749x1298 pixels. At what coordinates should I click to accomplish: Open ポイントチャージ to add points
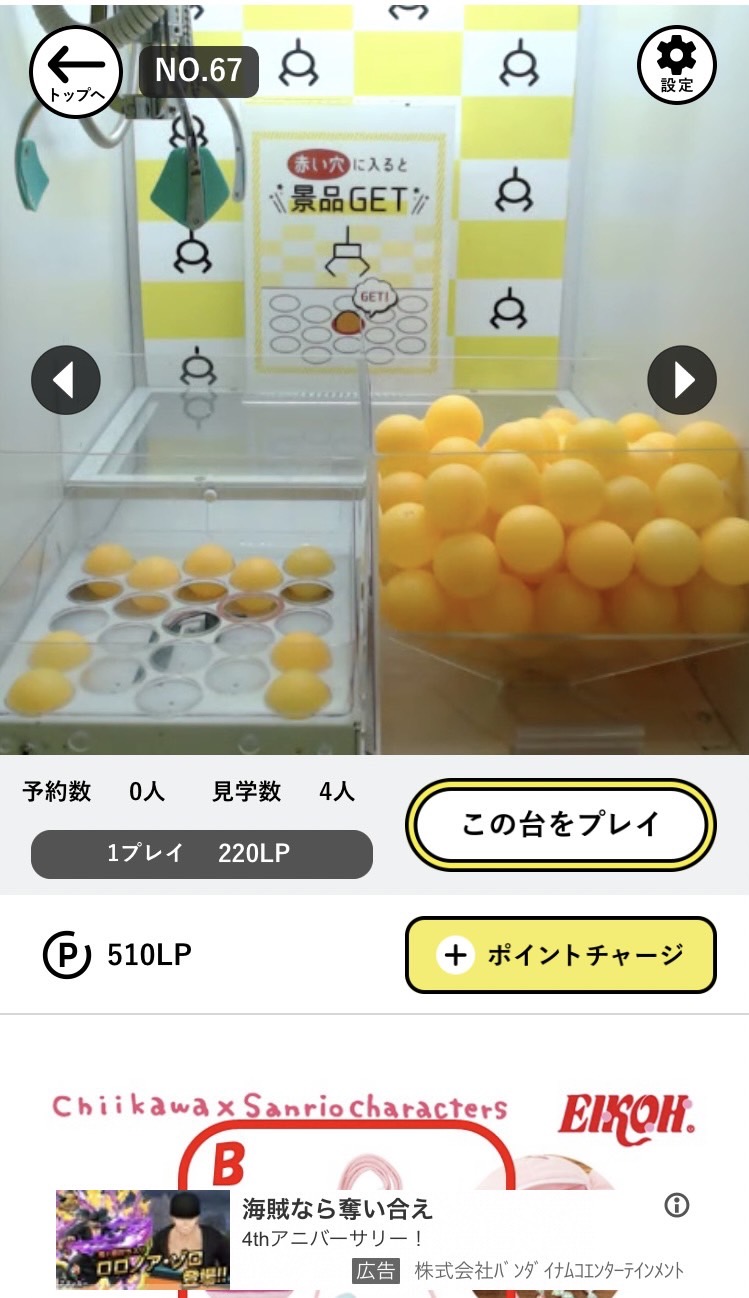pos(560,955)
